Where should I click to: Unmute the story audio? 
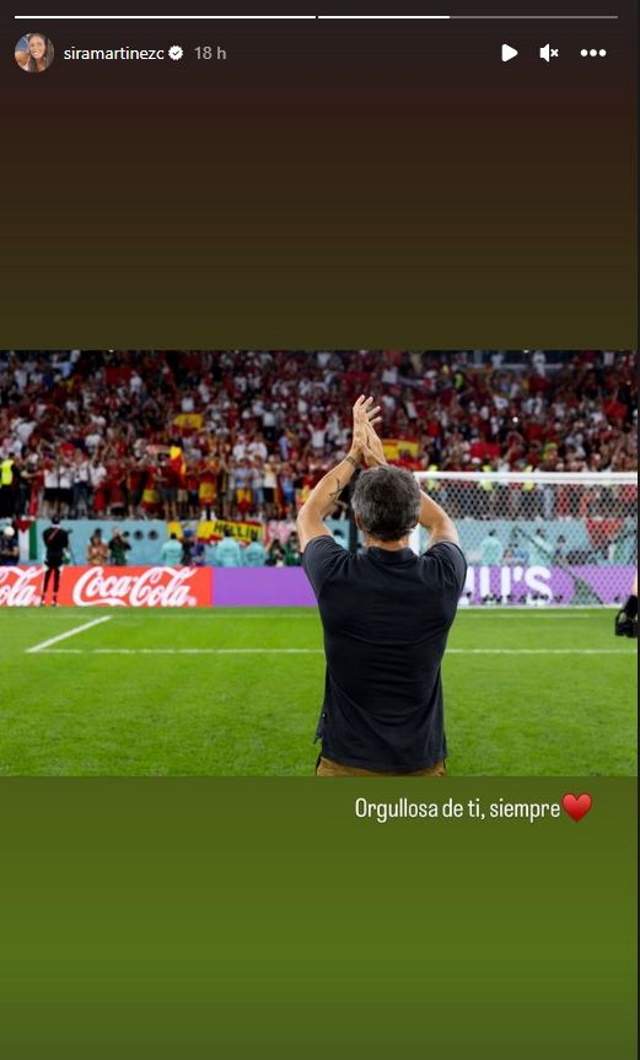pyautogui.click(x=549, y=53)
